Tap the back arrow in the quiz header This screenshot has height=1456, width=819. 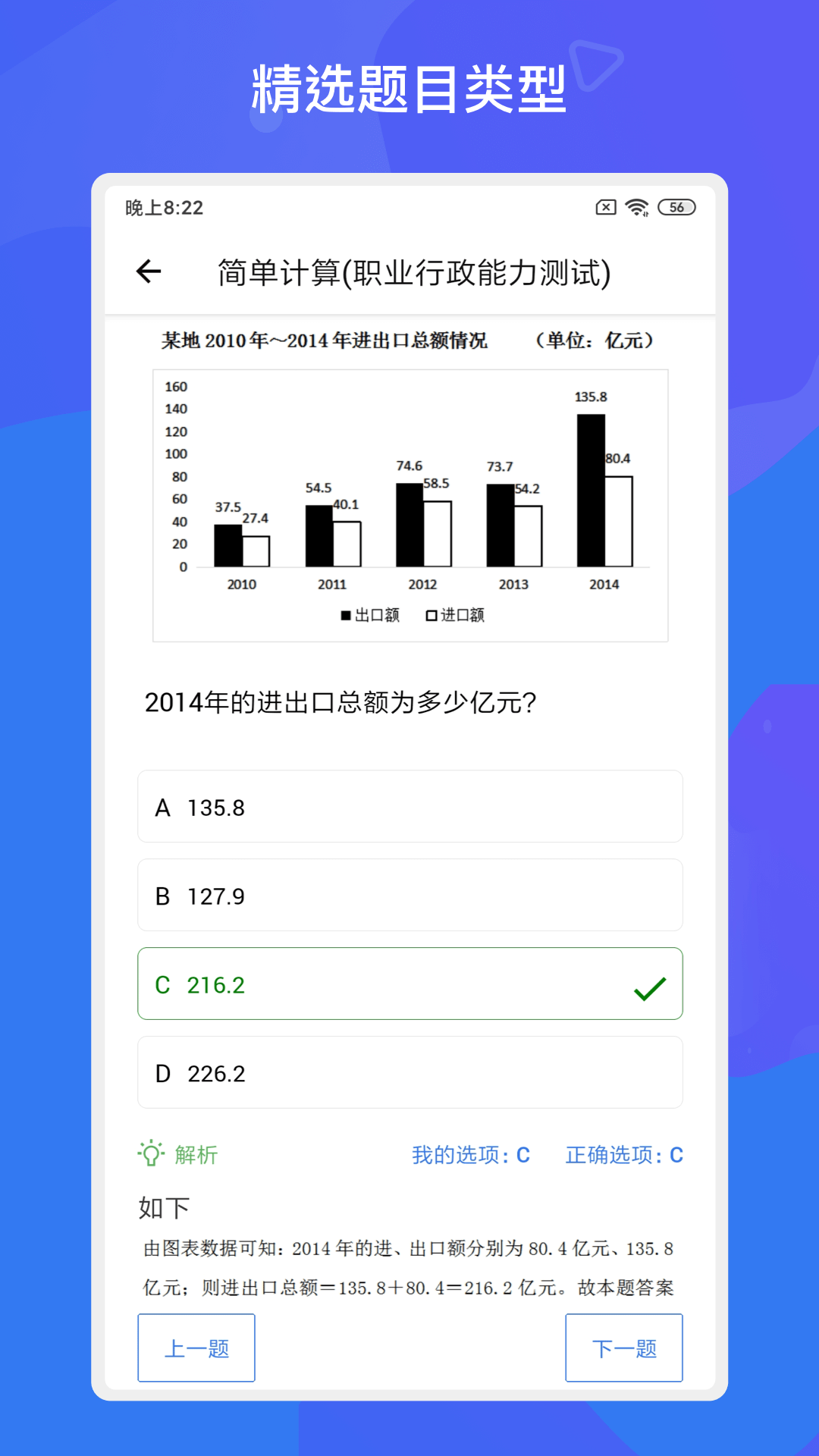click(x=150, y=271)
